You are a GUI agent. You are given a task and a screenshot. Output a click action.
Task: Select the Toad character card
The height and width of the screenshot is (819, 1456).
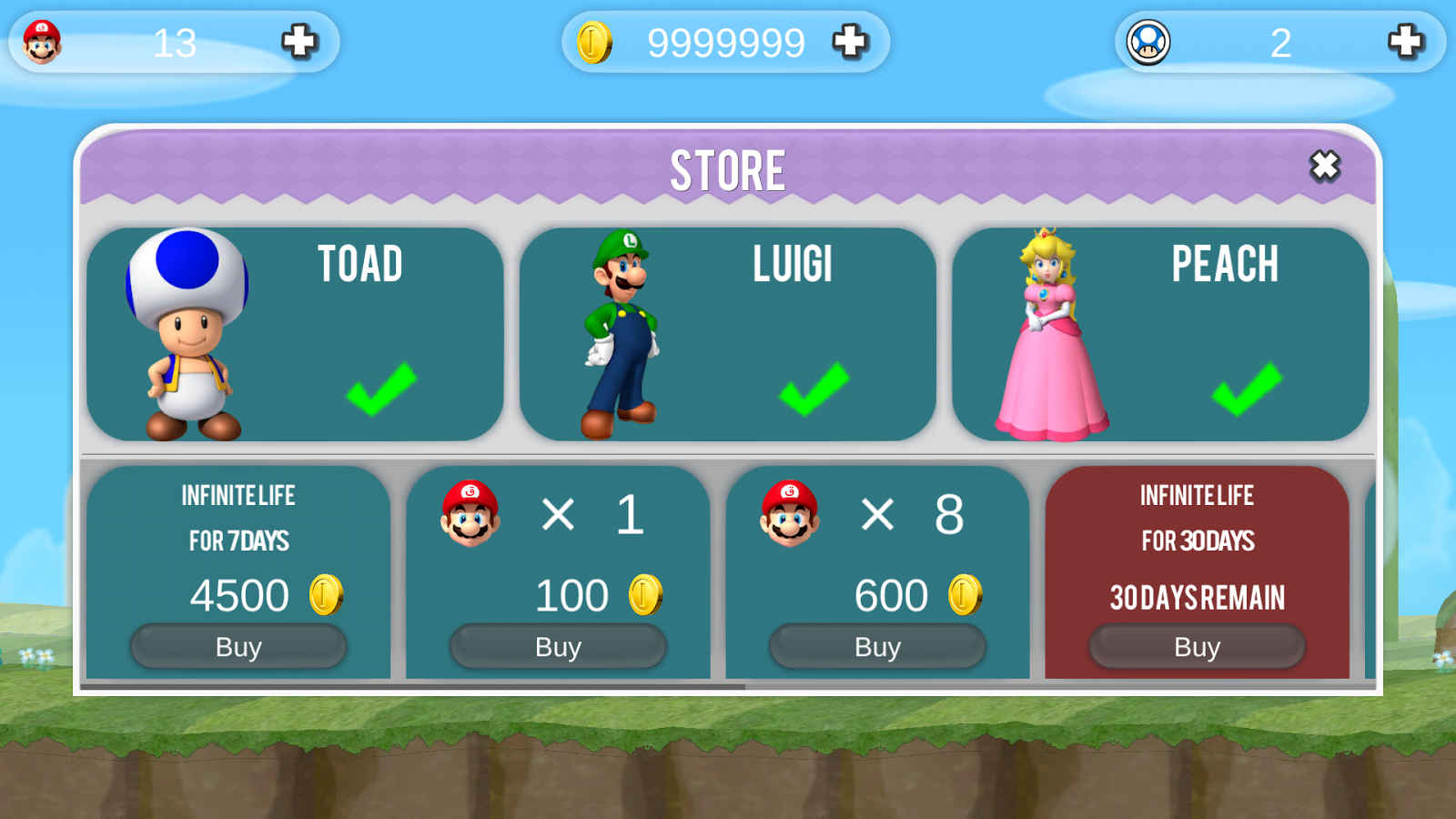(295, 334)
